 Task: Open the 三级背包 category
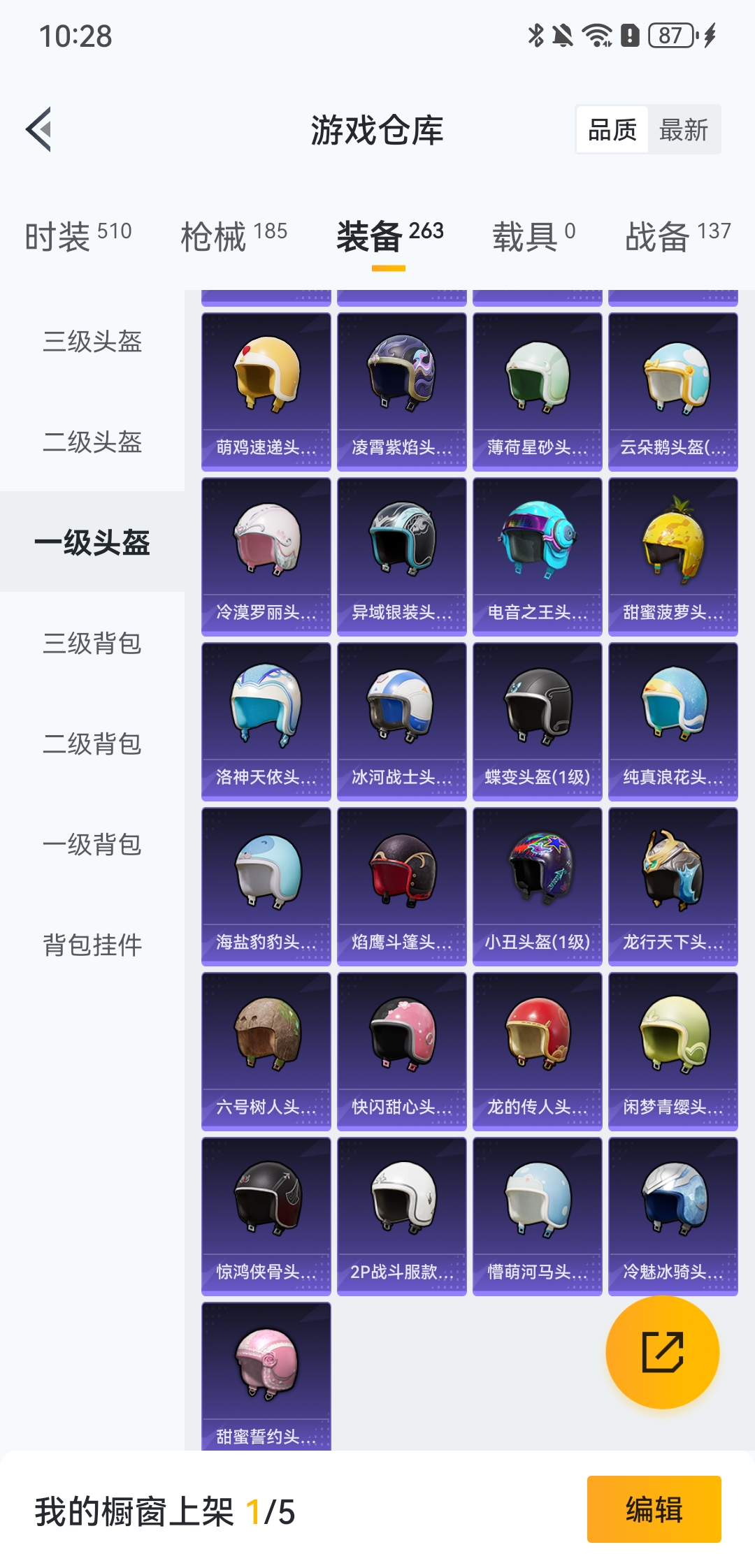(92, 644)
